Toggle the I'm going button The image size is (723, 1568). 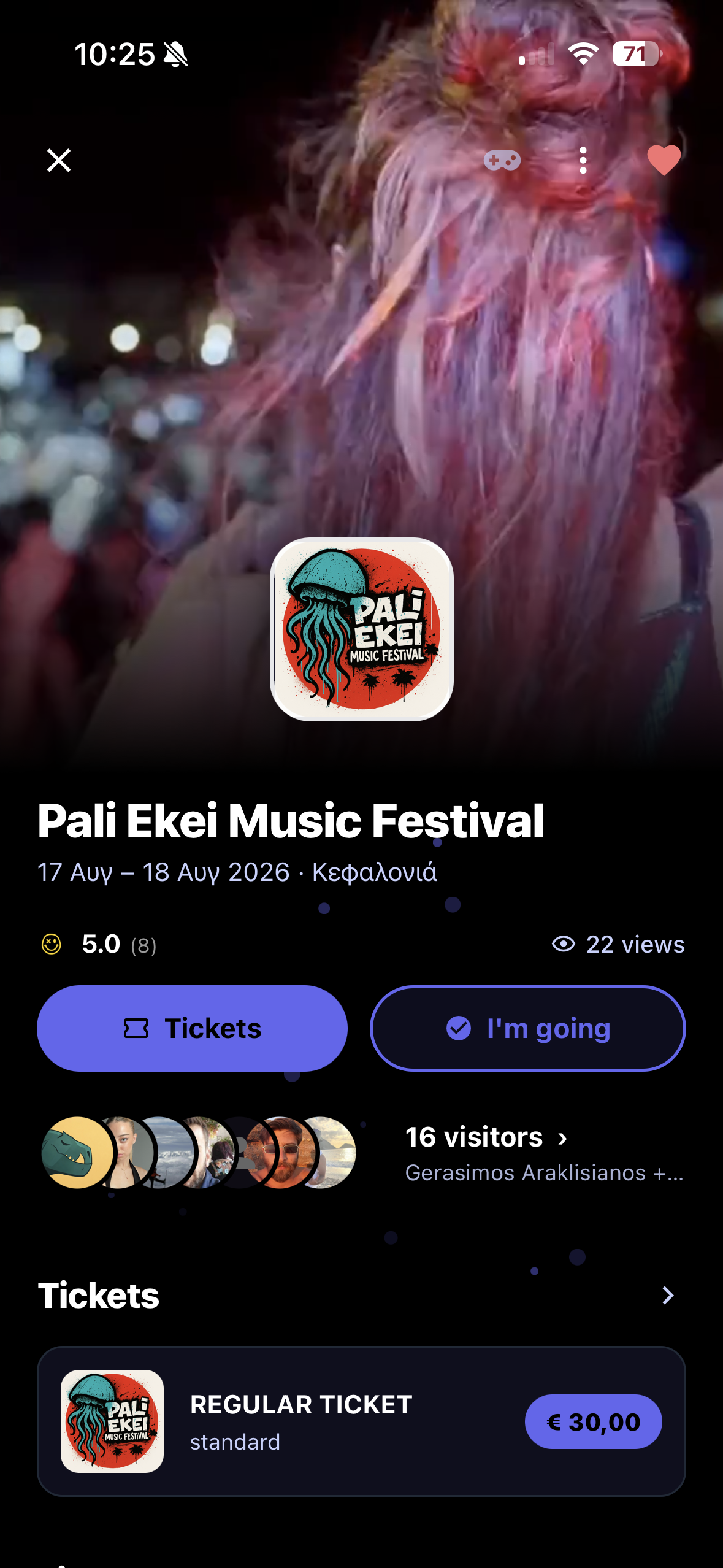click(x=527, y=1028)
